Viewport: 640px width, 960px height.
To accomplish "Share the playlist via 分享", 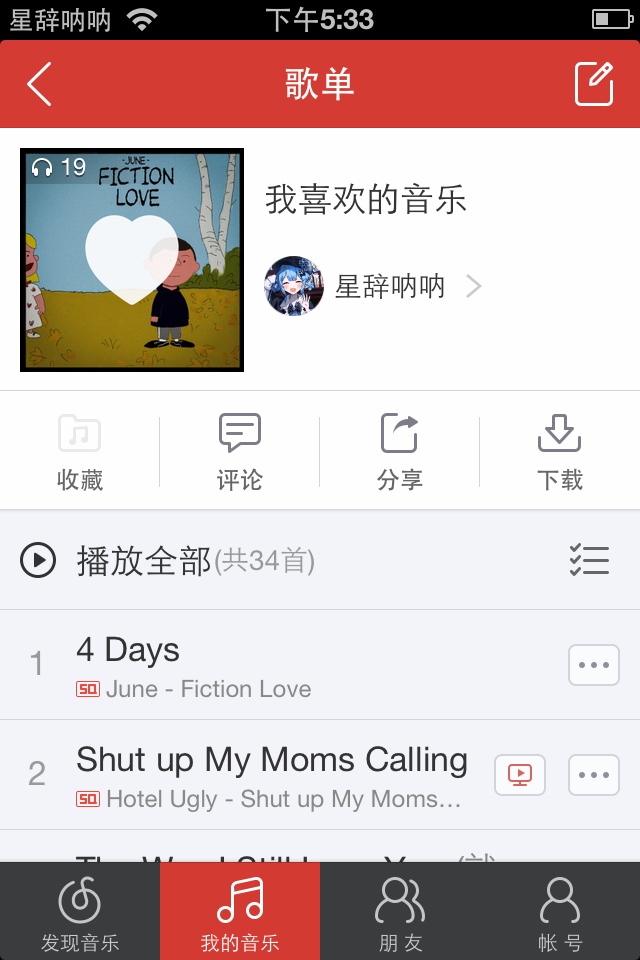I will [x=400, y=452].
